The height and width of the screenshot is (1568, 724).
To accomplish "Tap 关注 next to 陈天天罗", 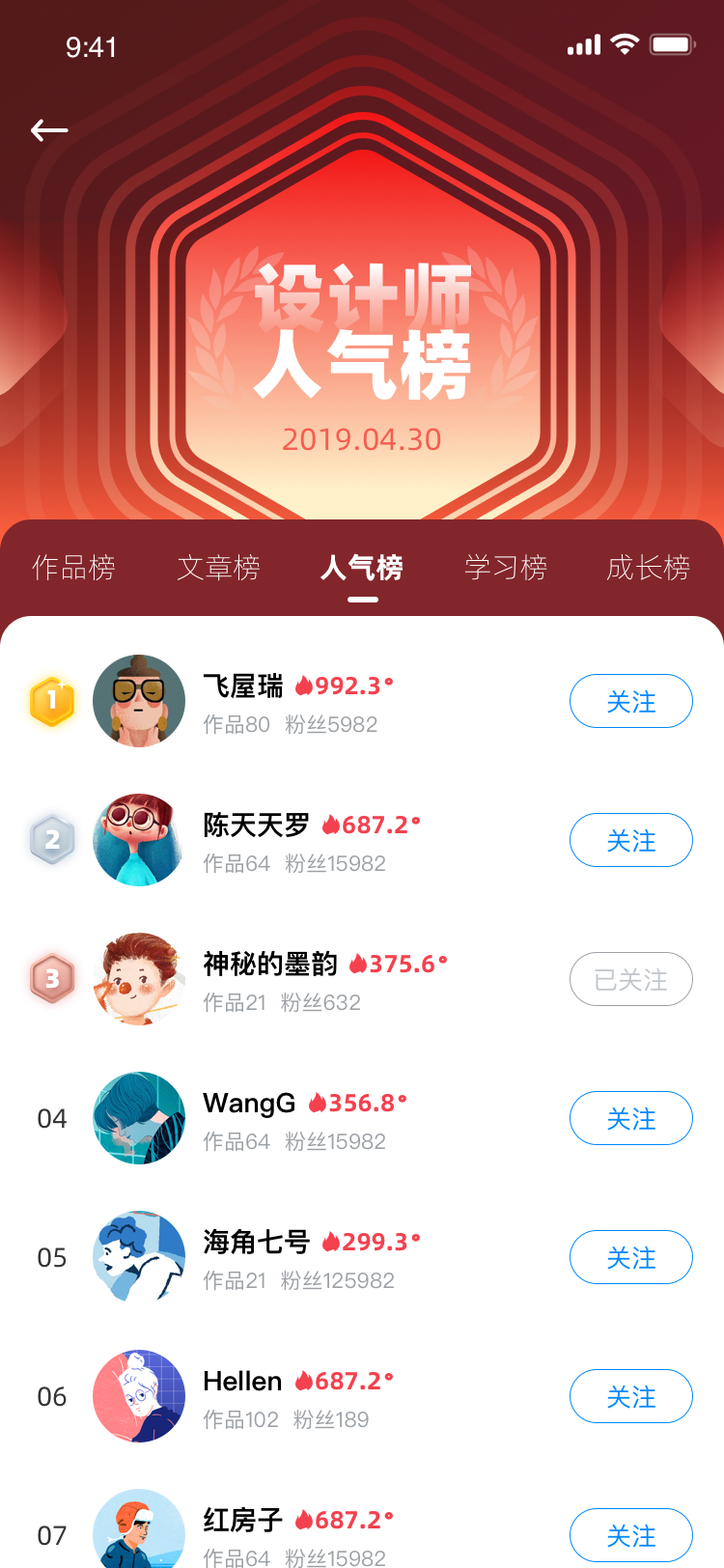I will 631,840.
